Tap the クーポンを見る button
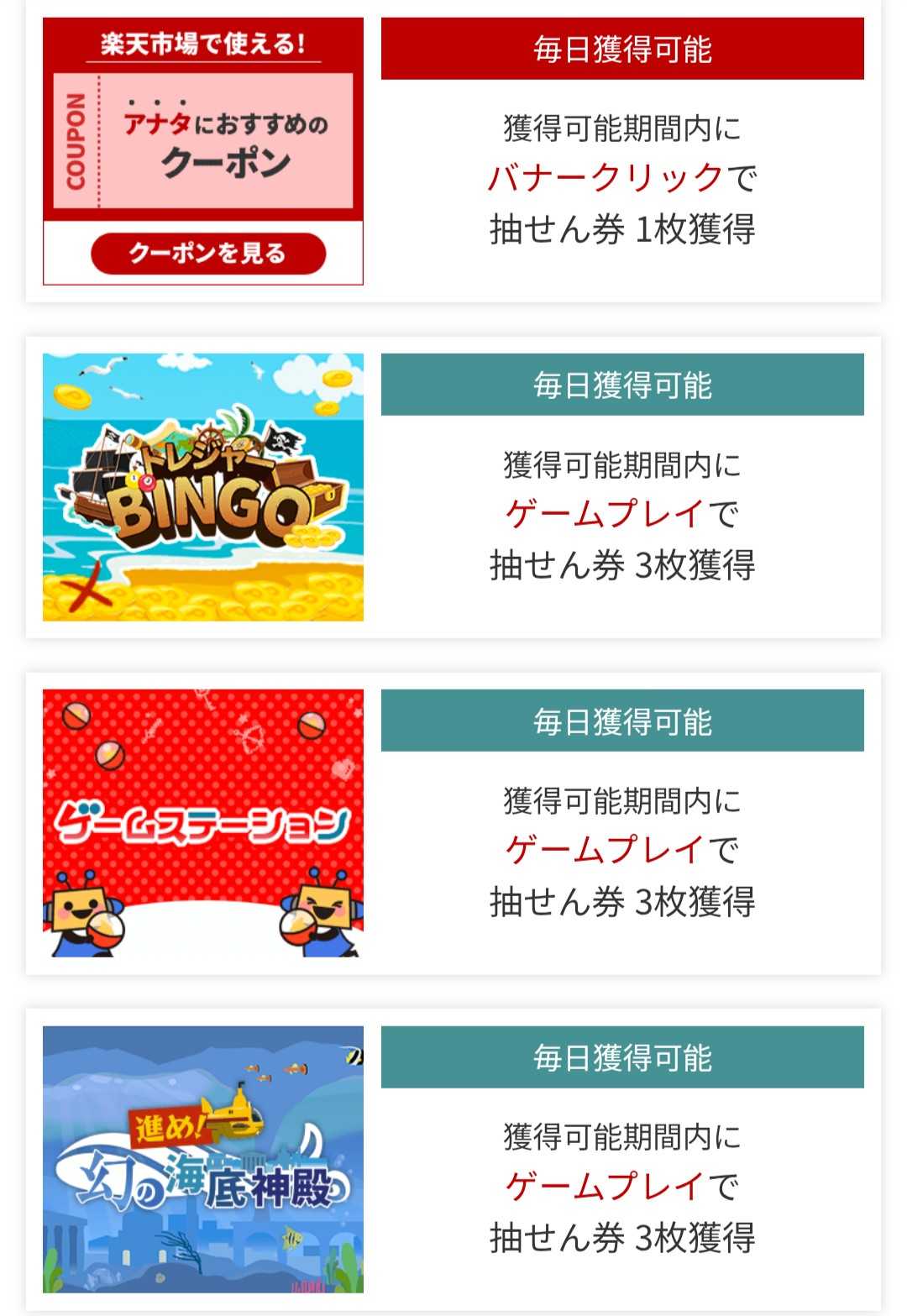Image resolution: width=907 pixels, height=1316 pixels. (x=207, y=254)
